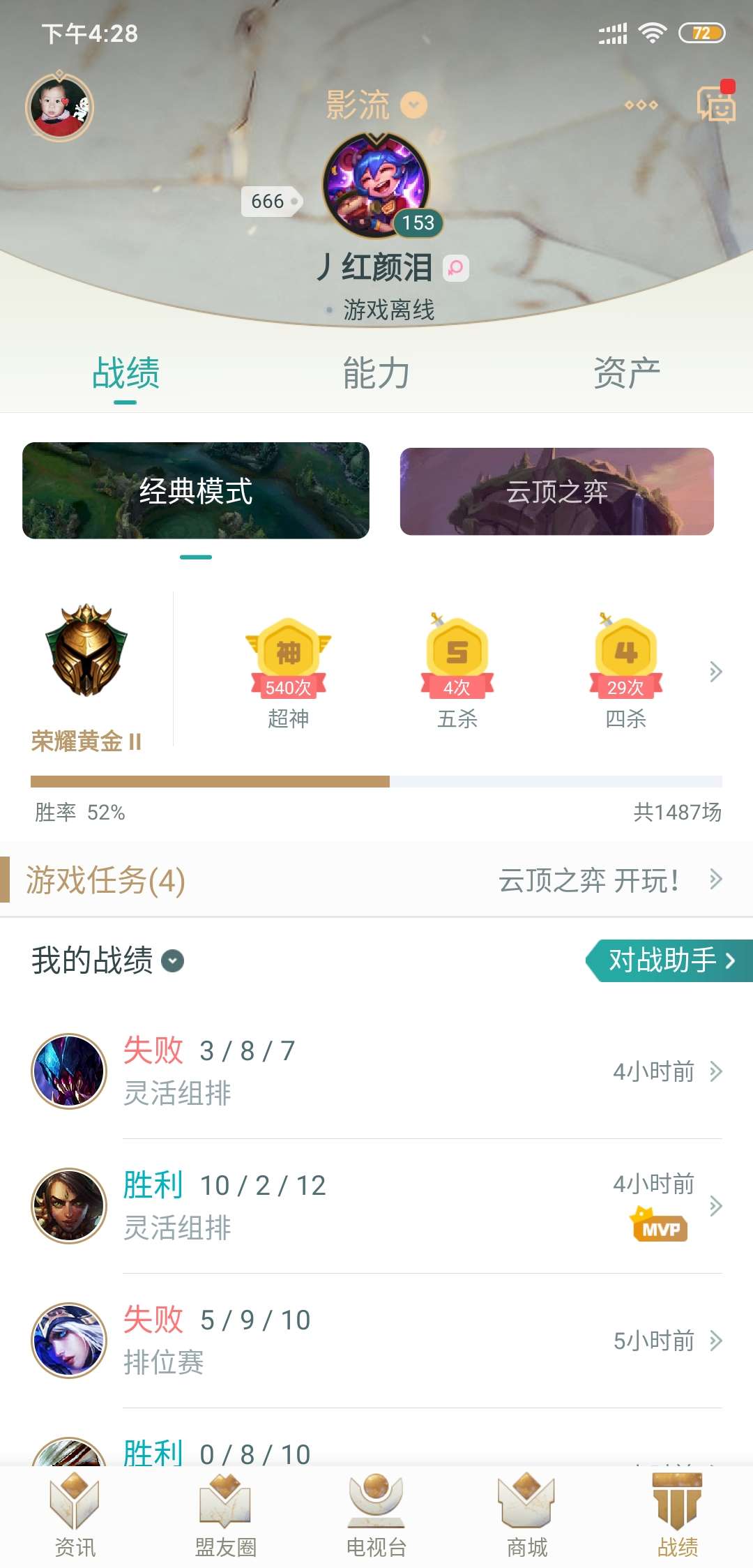Expand the 影流 server dropdown
This screenshot has width=753, height=1568.
point(413,105)
